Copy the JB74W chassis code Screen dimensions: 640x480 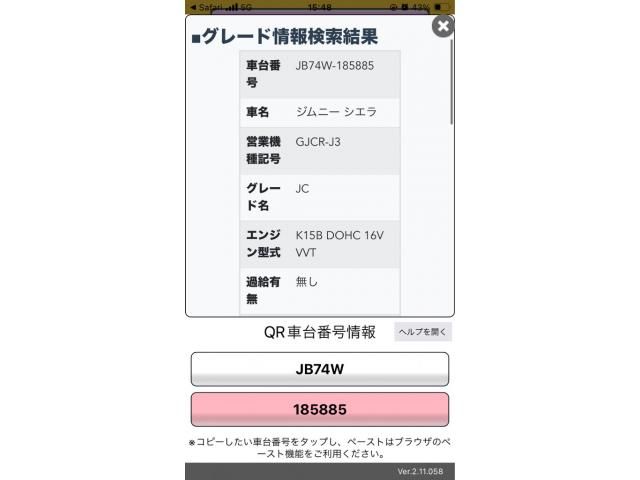click(x=319, y=368)
